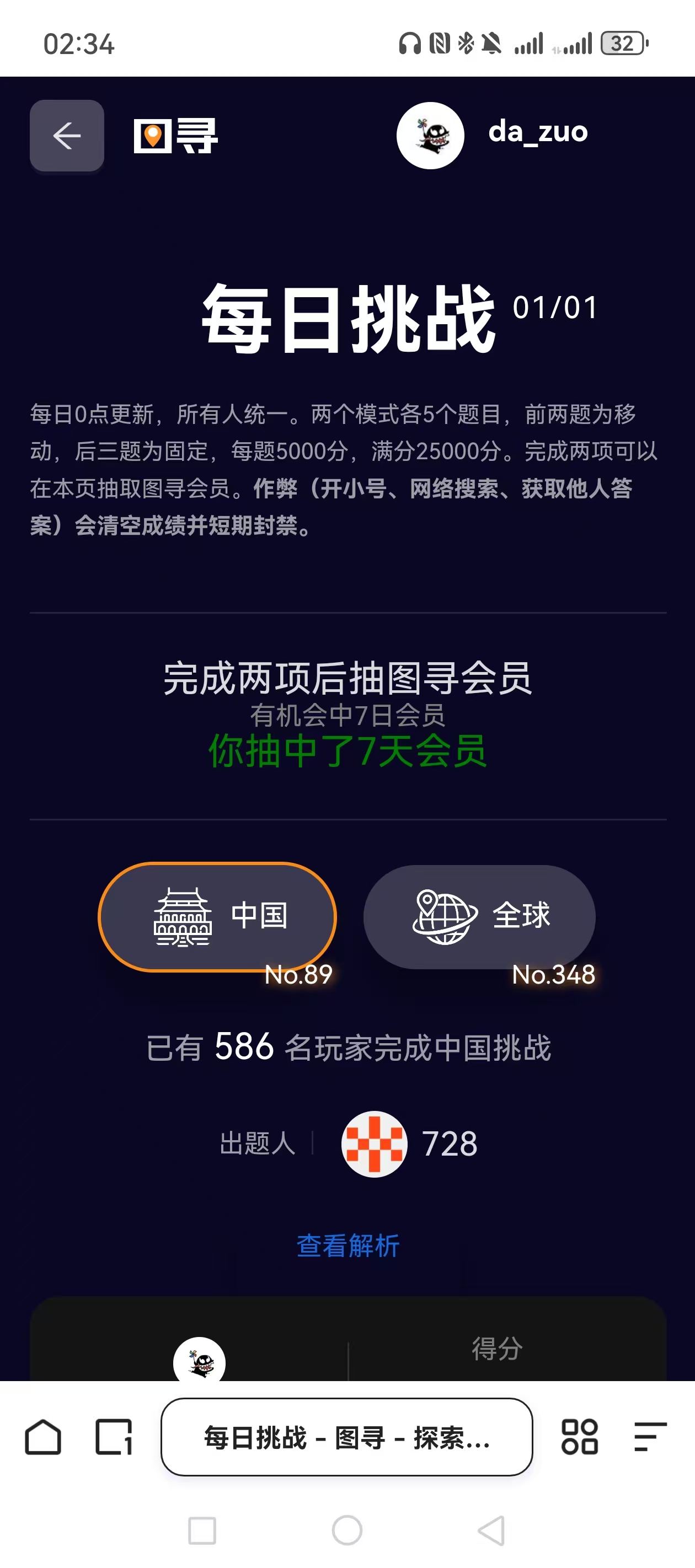Viewport: 695px width, 1568px height.
Task: Return to the 图寻 home via its logo
Action: (x=175, y=136)
